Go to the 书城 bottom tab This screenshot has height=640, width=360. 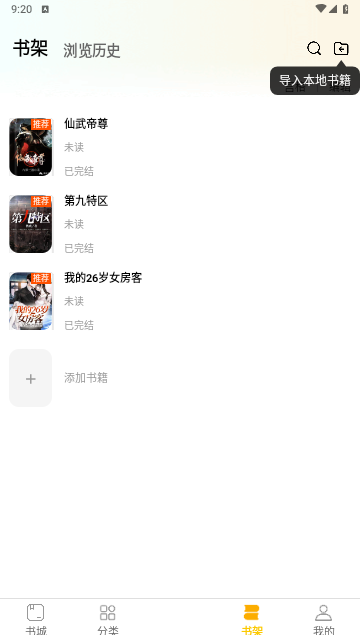(36, 620)
